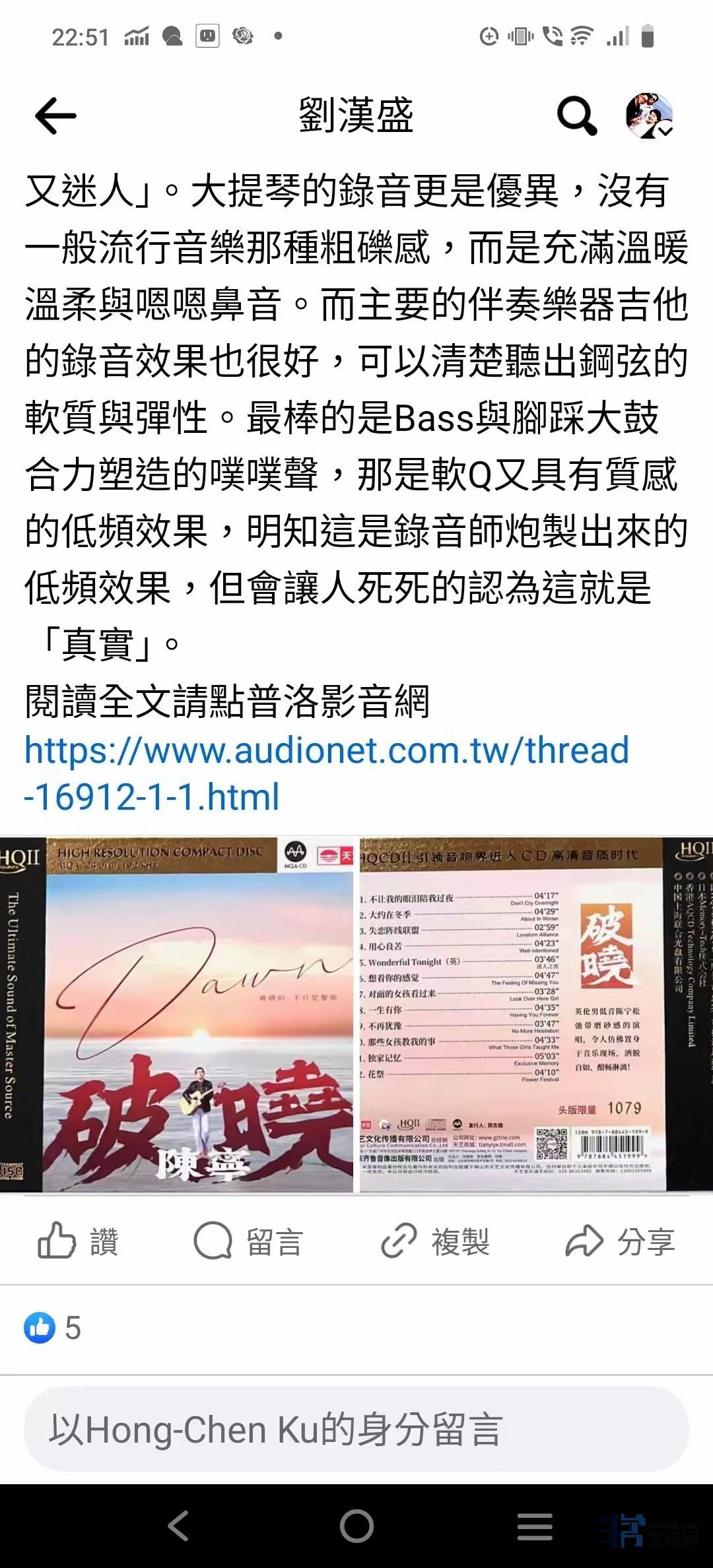Screen dimensions: 713x1568
Task: Open the 破曉 album cover photo
Action: [177, 1016]
